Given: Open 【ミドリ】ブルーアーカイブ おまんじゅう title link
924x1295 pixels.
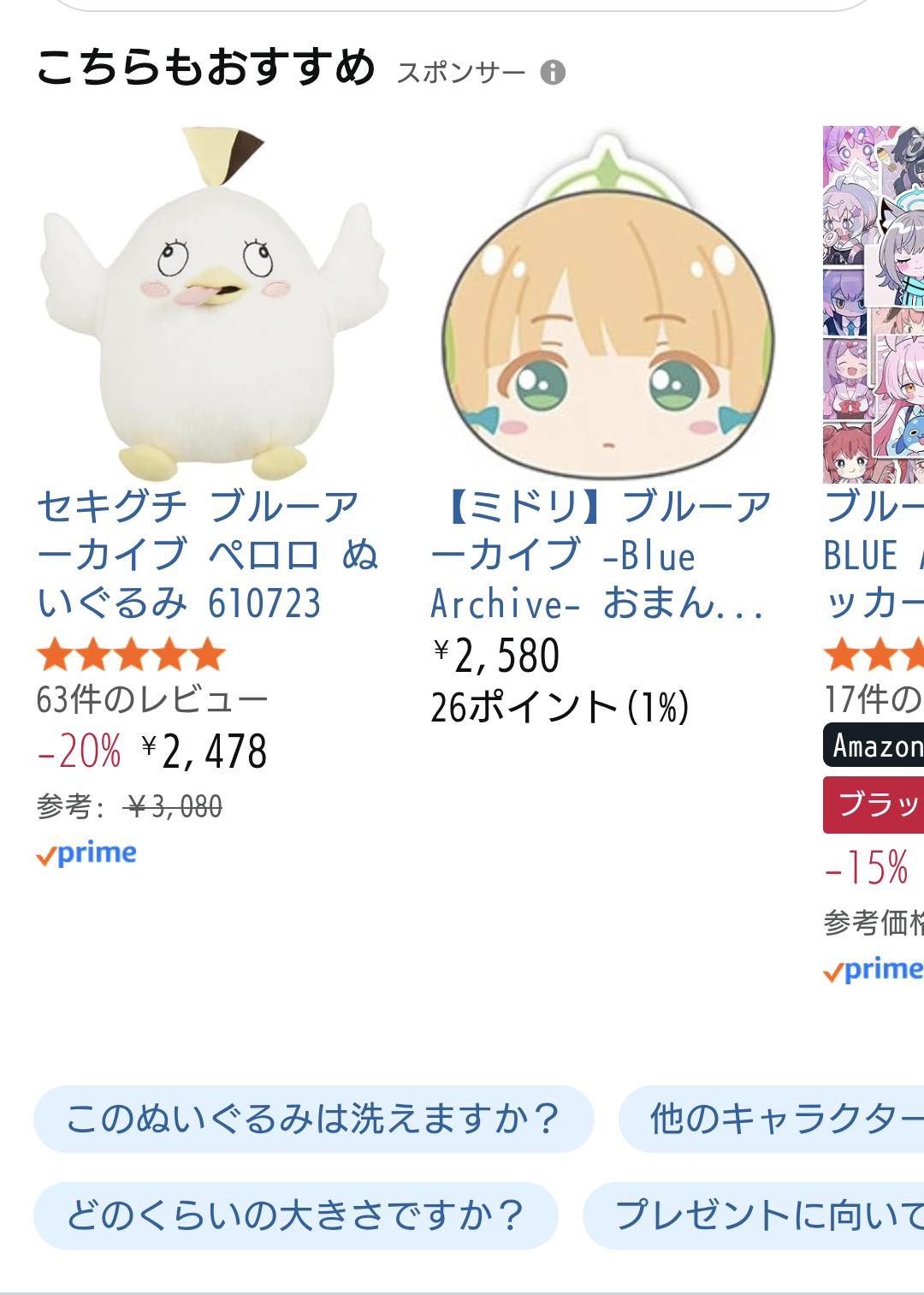Looking at the screenshot, I should click(601, 555).
